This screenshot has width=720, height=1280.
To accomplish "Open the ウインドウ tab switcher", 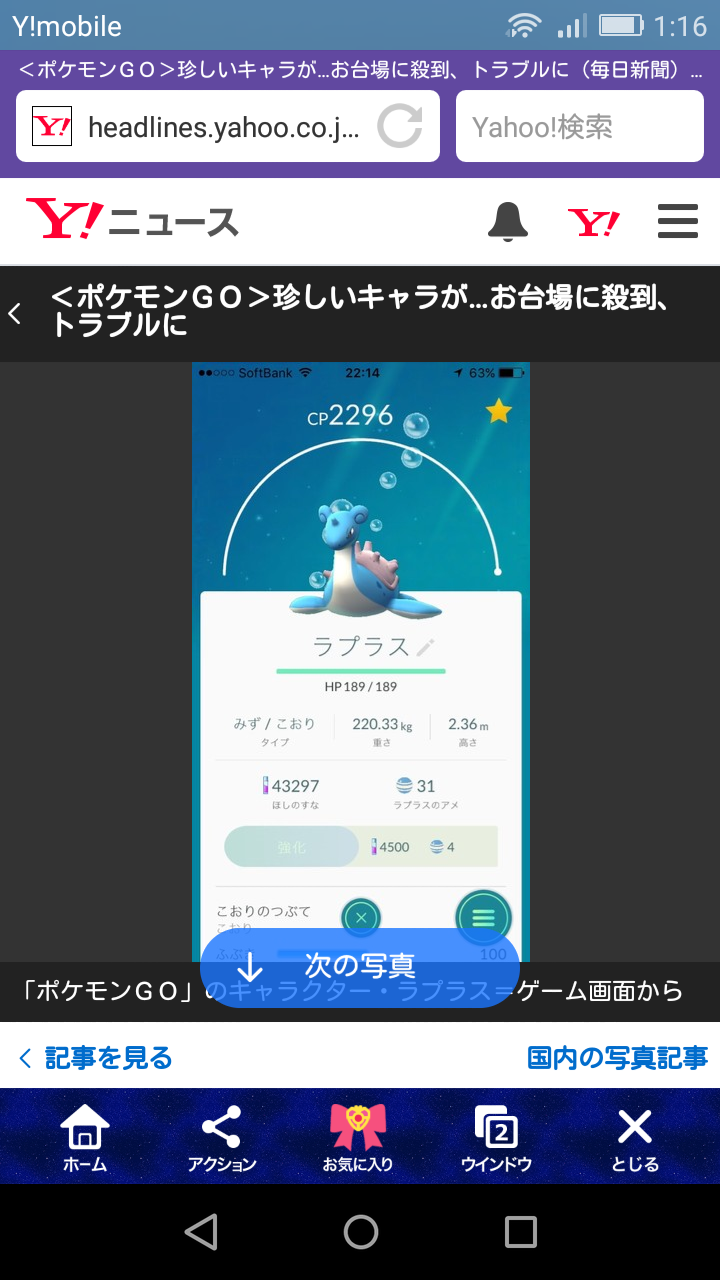I will 496,1137.
